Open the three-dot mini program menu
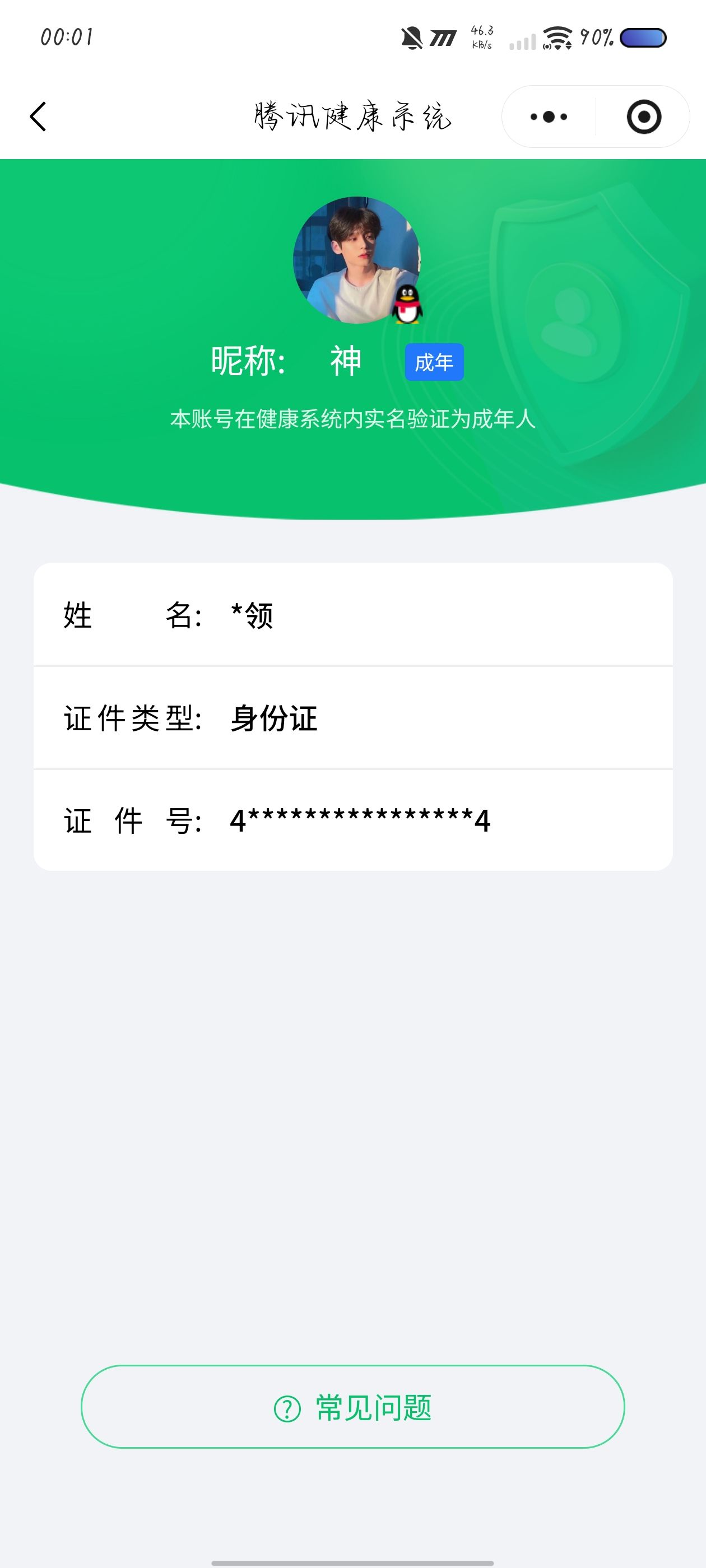The height and width of the screenshot is (1568, 706). click(548, 116)
